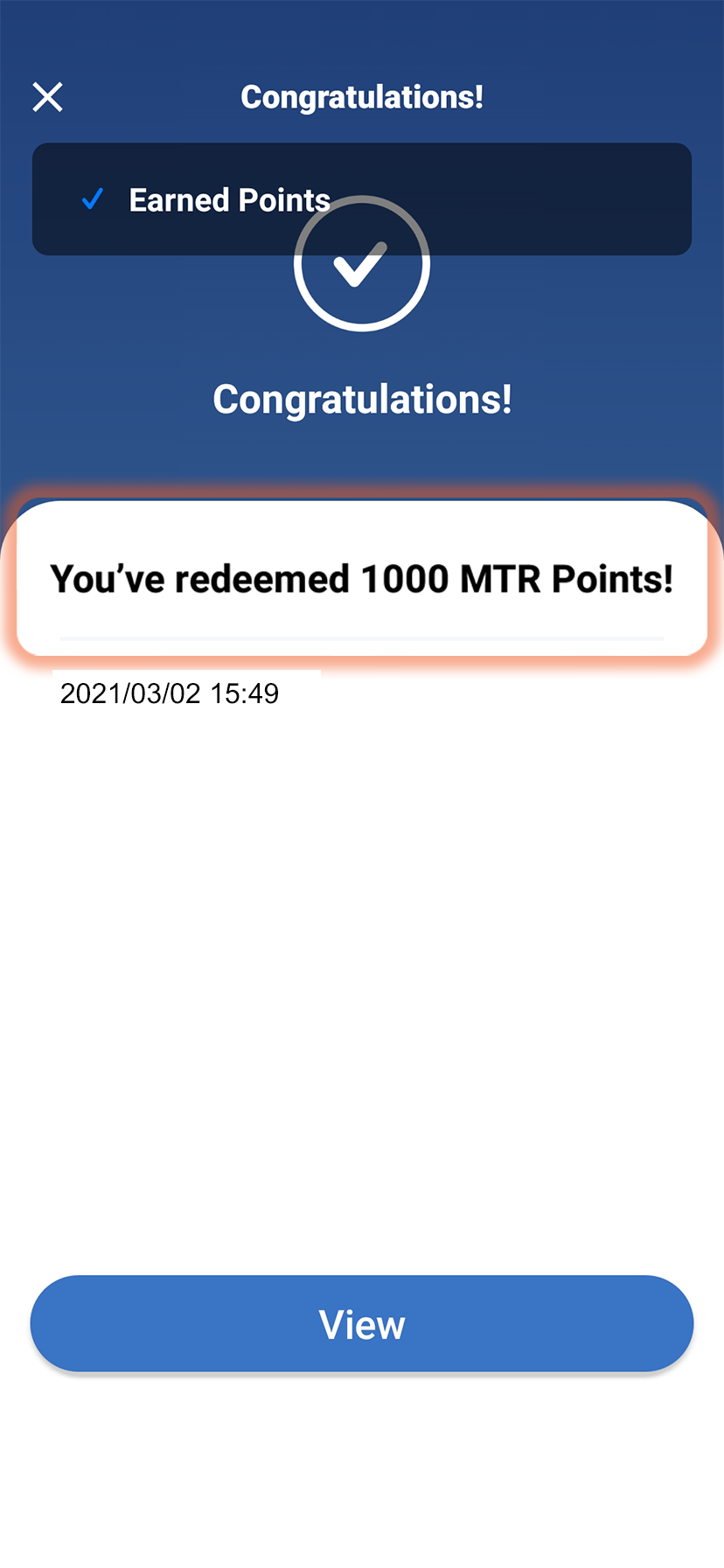Tap the Earned Points text label
The width and height of the screenshot is (724, 1568).
tap(229, 199)
